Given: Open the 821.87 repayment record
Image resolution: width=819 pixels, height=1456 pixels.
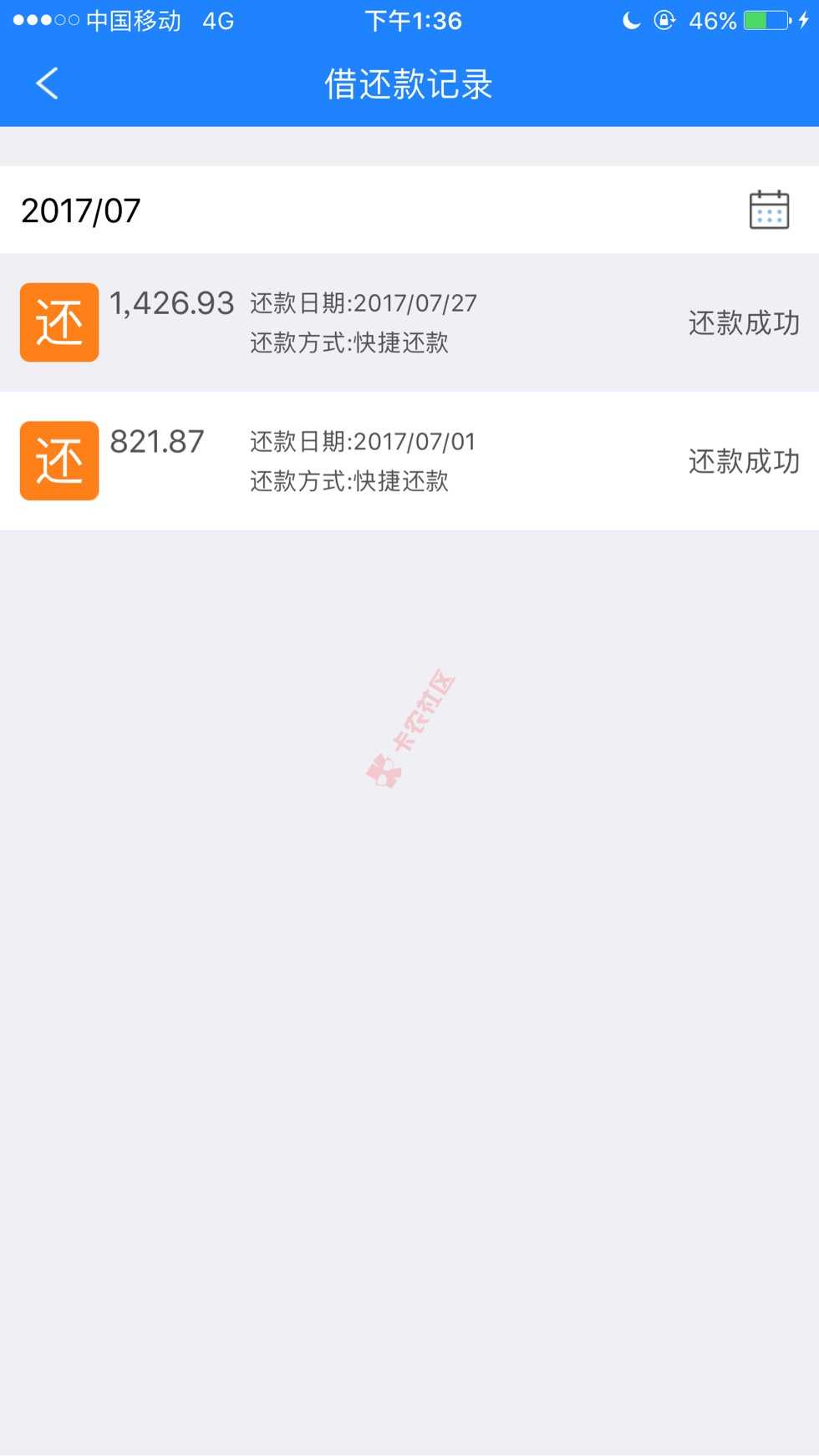Looking at the screenshot, I should [409, 461].
